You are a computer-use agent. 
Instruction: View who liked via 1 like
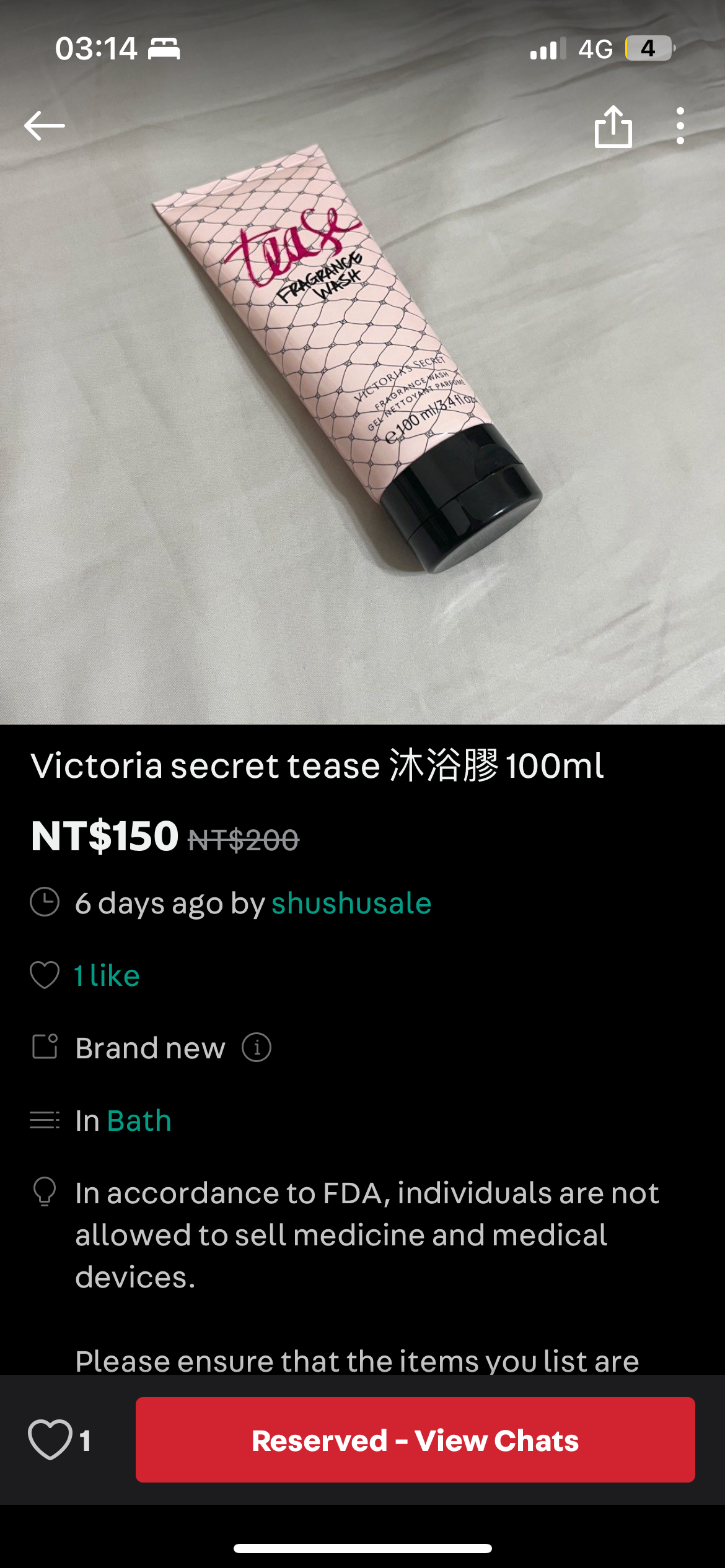[x=107, y=975]
